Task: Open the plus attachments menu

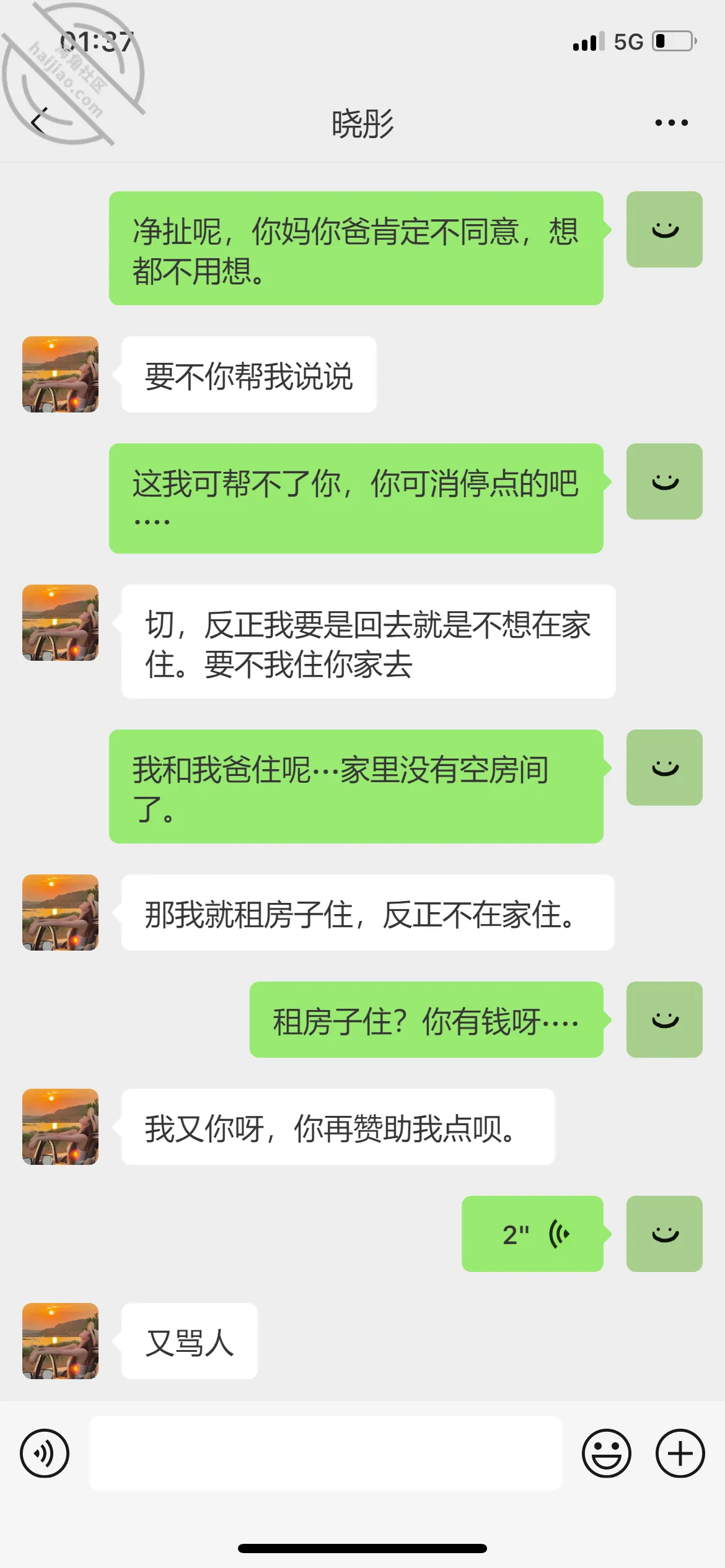Action: point(680,1453)
